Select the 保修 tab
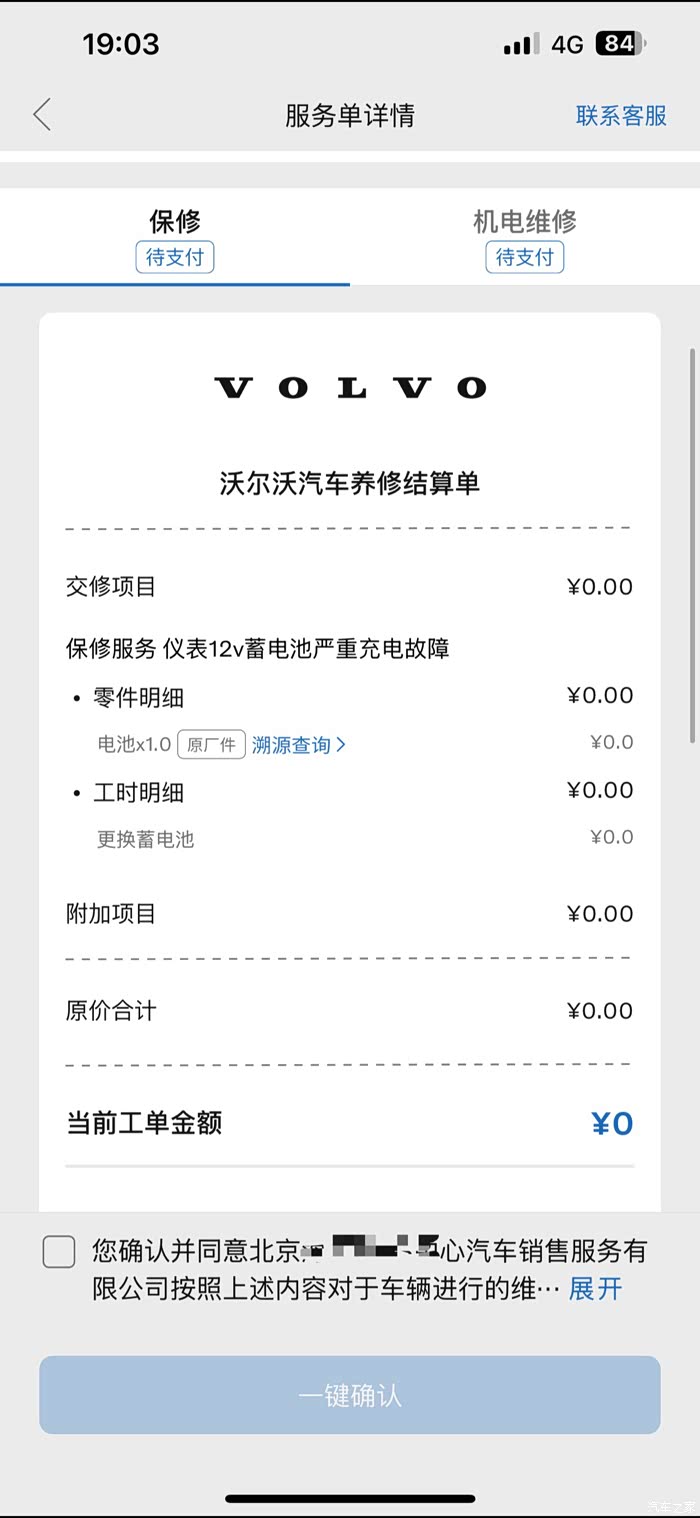This screenshot has height=1518, width=700. [175, 237]
